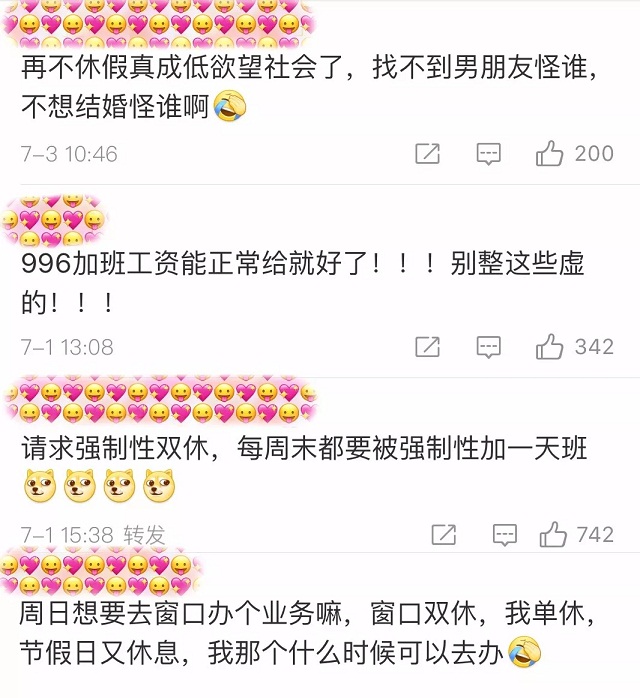This screenshot has height=698, width=640.
Task: Tap 转发 next to 7-1 15:38
Action: (x=145, y=535)
